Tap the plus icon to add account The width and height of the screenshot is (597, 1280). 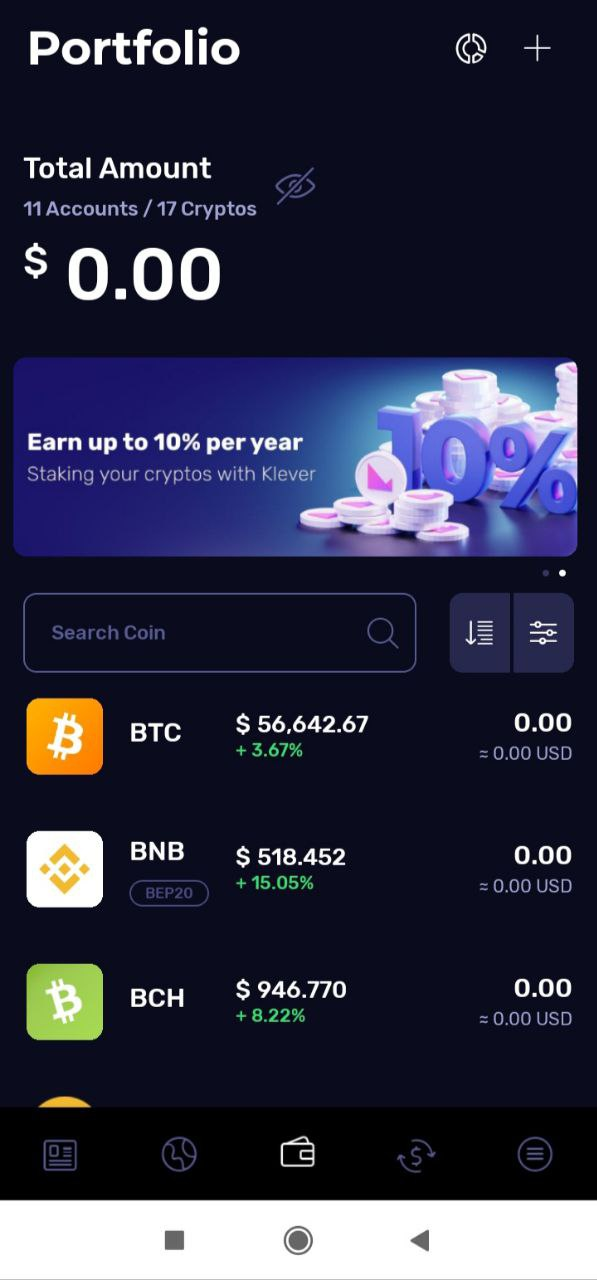coord(537,48)
